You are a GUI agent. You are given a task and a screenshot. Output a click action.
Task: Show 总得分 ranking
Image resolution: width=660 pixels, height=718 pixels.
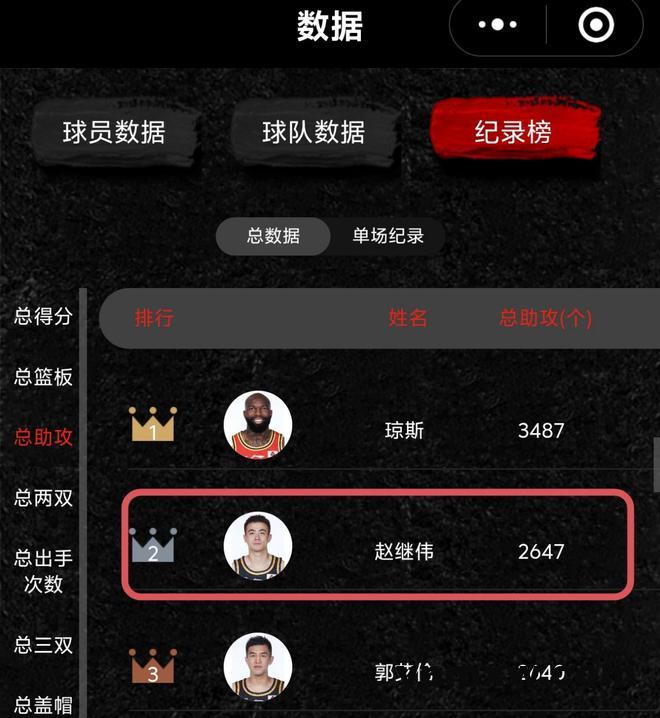point(43,317)
